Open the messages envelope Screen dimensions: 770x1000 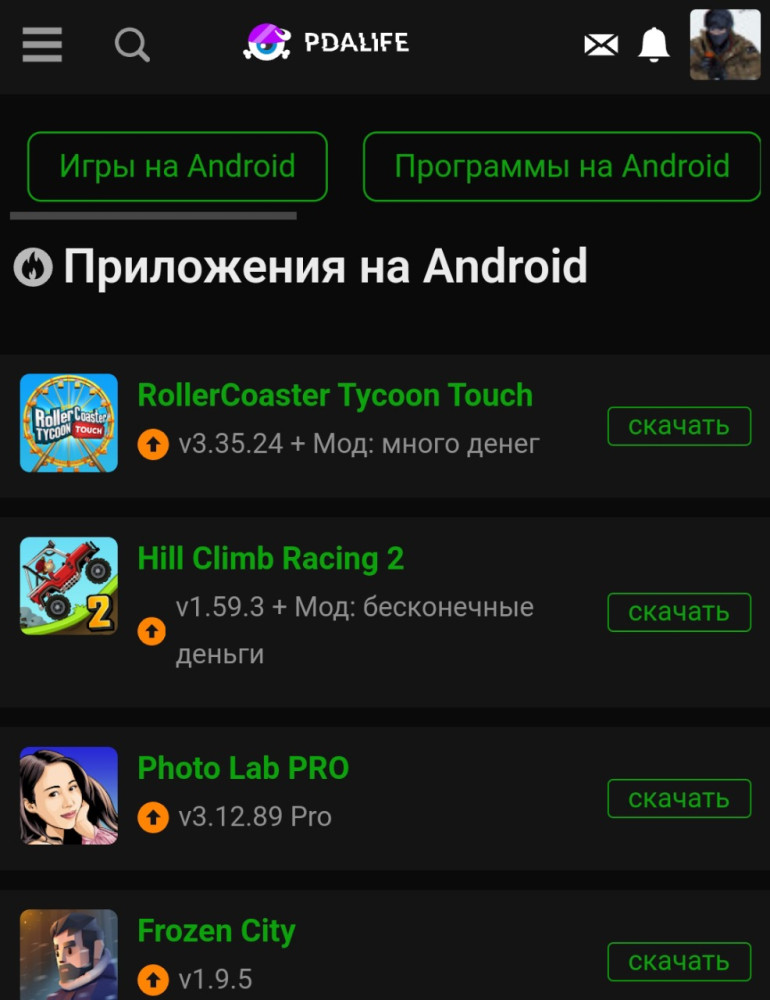pos(601,44)
